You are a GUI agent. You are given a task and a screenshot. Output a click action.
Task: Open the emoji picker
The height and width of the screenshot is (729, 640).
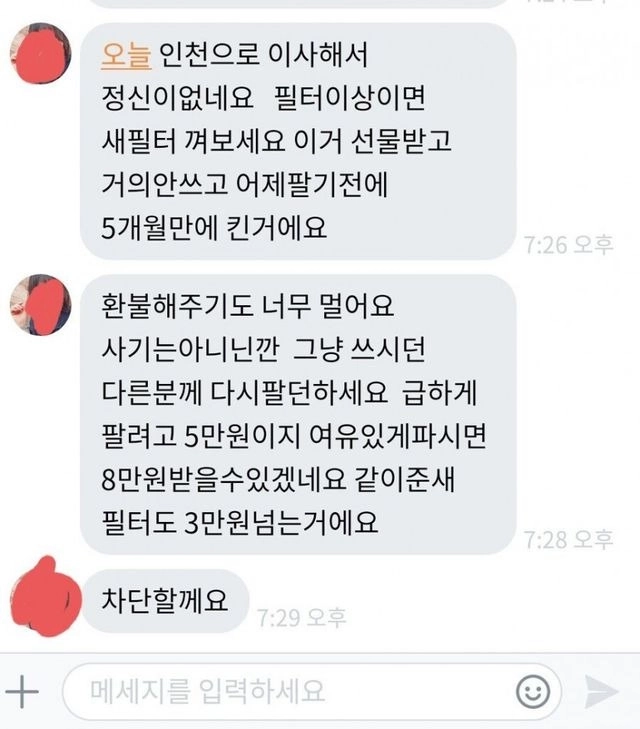[x=533, y=690]
